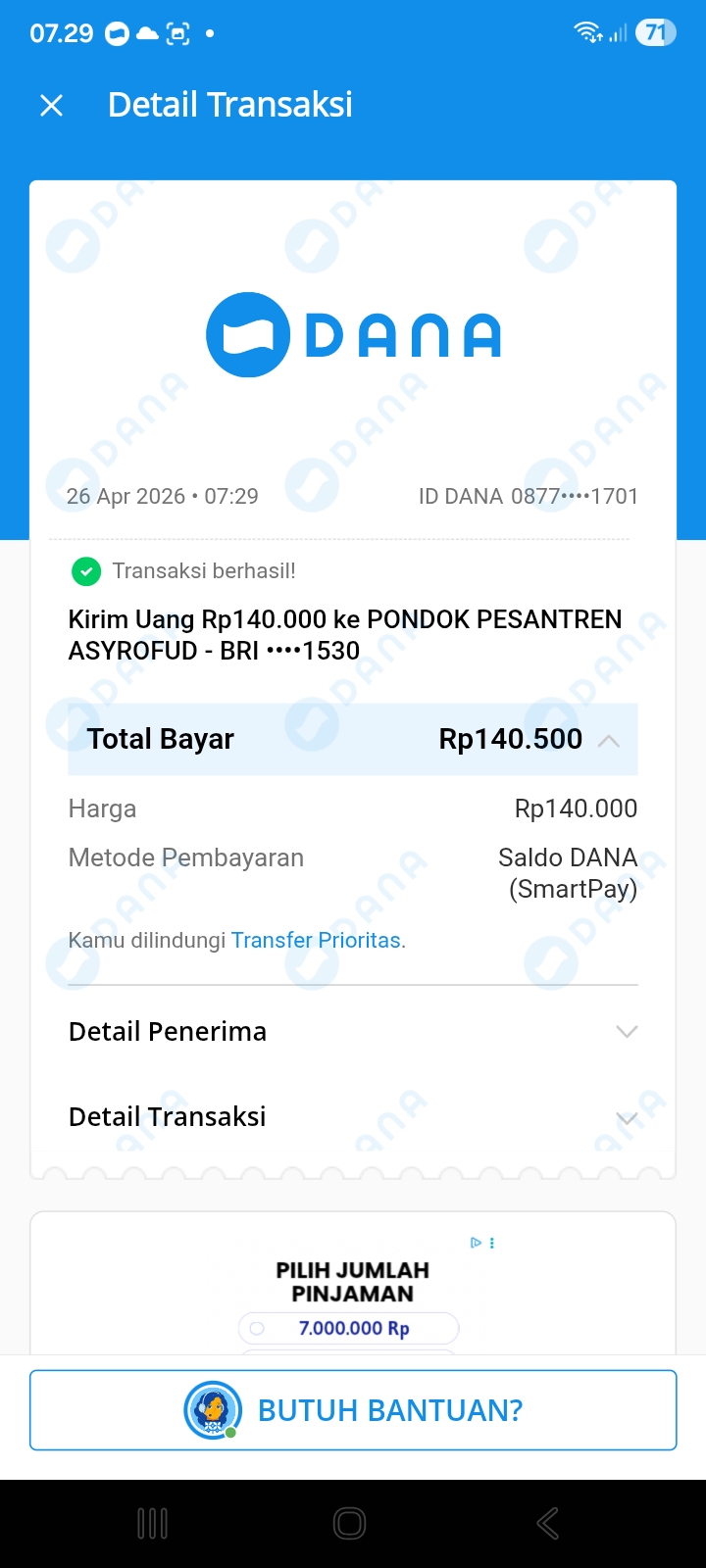The width and height of the screenshot is (706, 1568).
Task: Collapse the Total Bayar breakdown
Action: pos(609,740)
